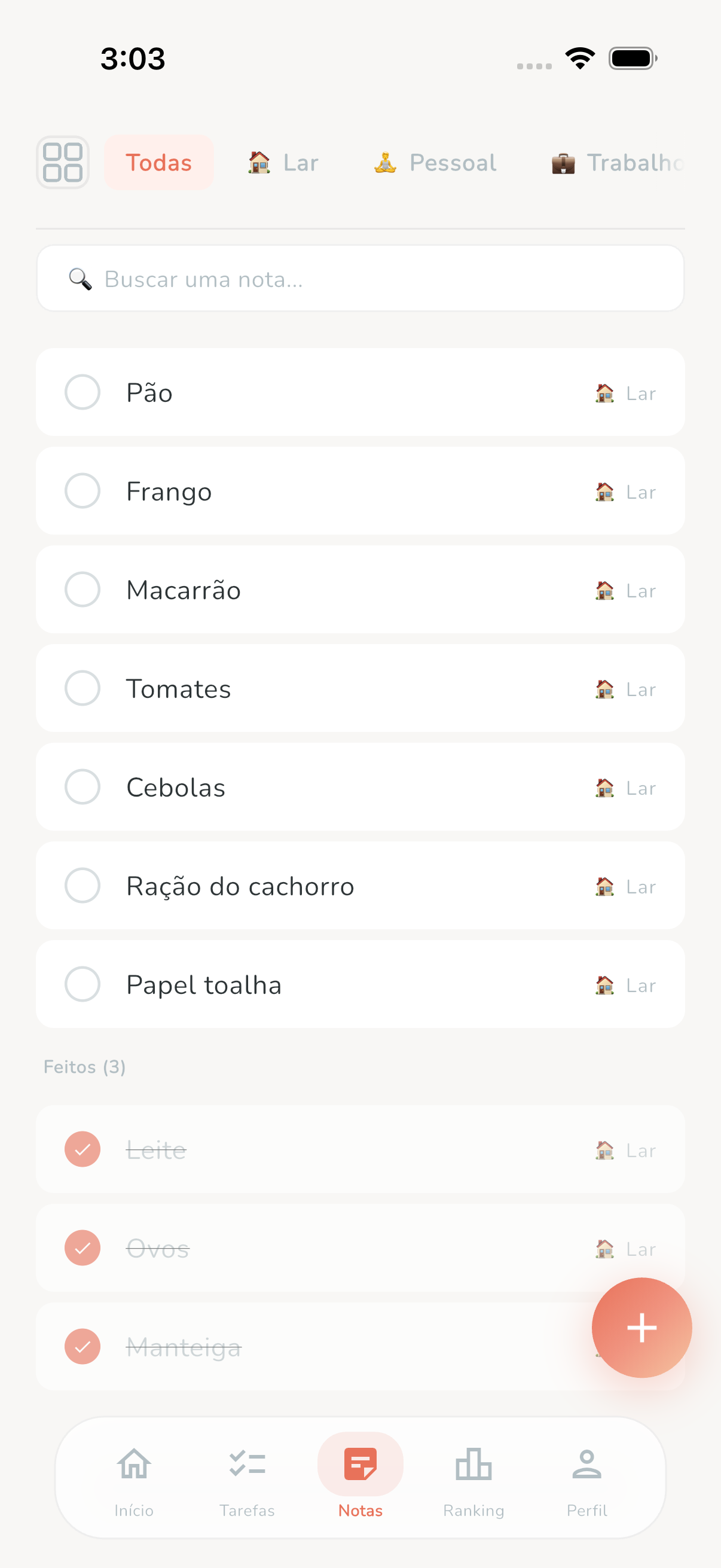Select the Trabalho category
Screen dimensions: 721x1568
(616, 163)
